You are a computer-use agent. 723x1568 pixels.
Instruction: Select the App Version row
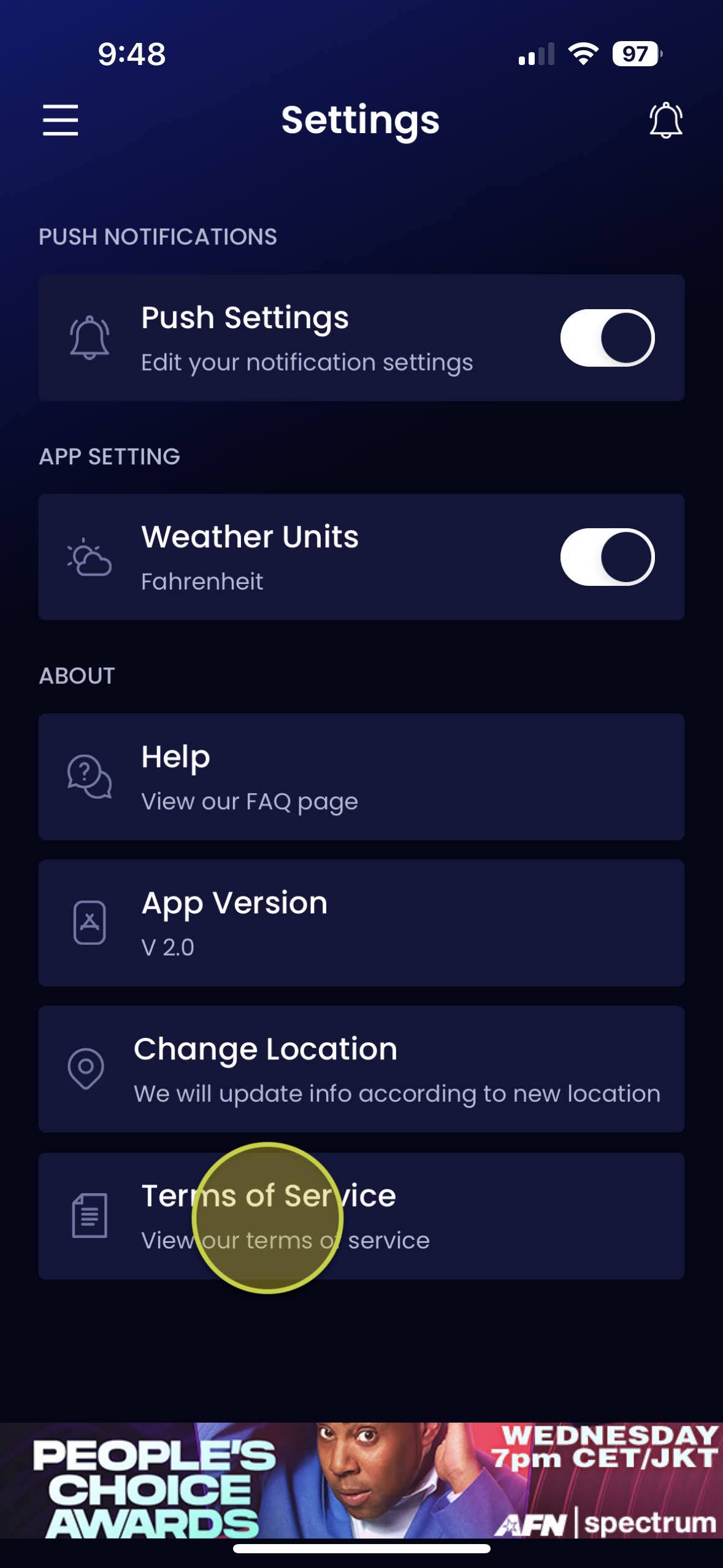point(361,923)
